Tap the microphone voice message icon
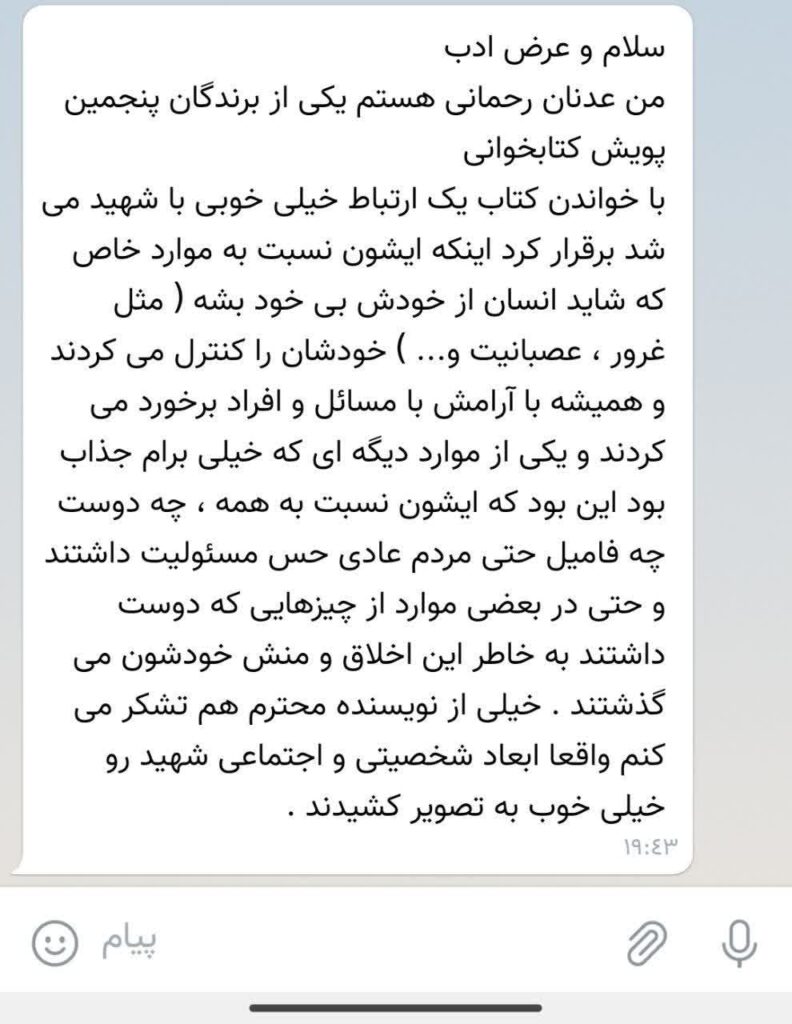The height and width of the screenshot is (1024, 792). pyautogui.click(x=740, y=943)
